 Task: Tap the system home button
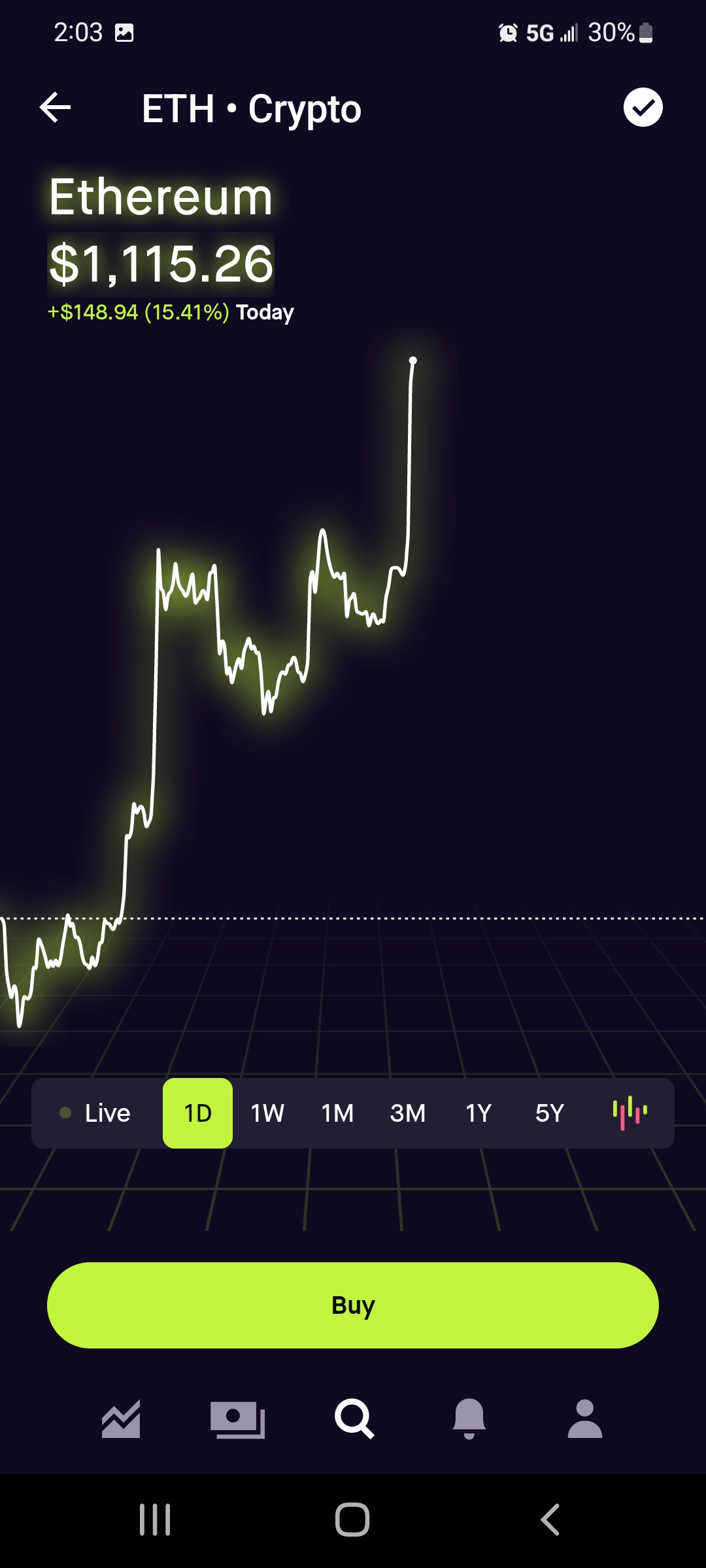352,1519
